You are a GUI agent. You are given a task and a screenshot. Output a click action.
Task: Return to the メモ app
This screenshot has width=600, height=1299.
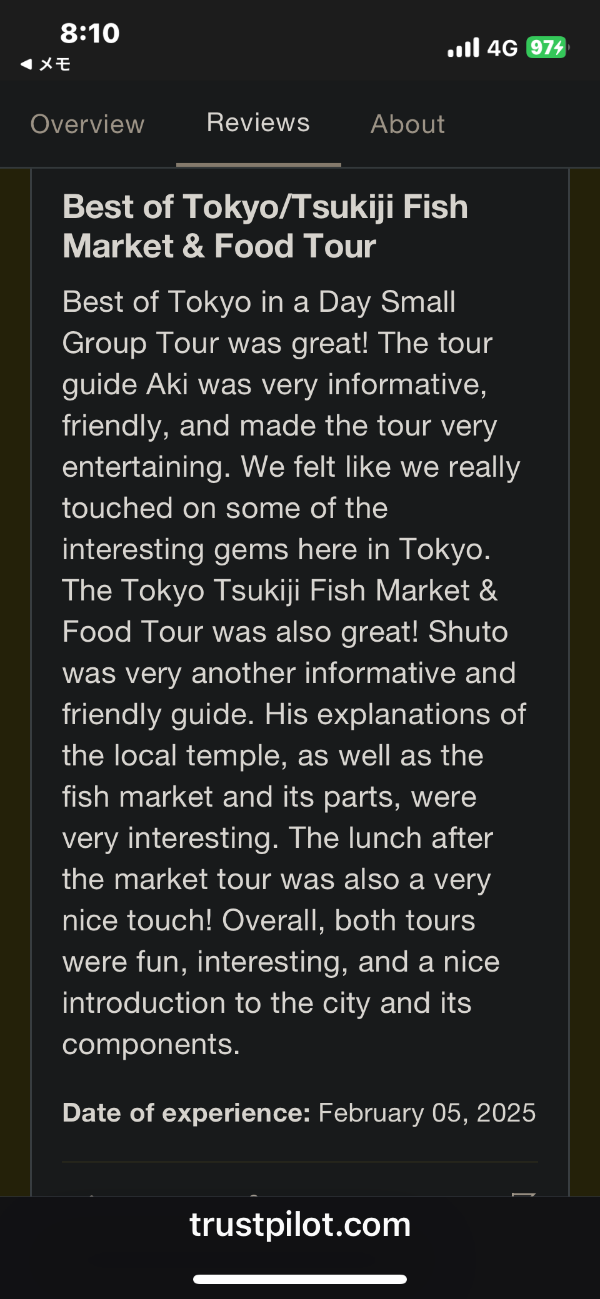[45, 64]
